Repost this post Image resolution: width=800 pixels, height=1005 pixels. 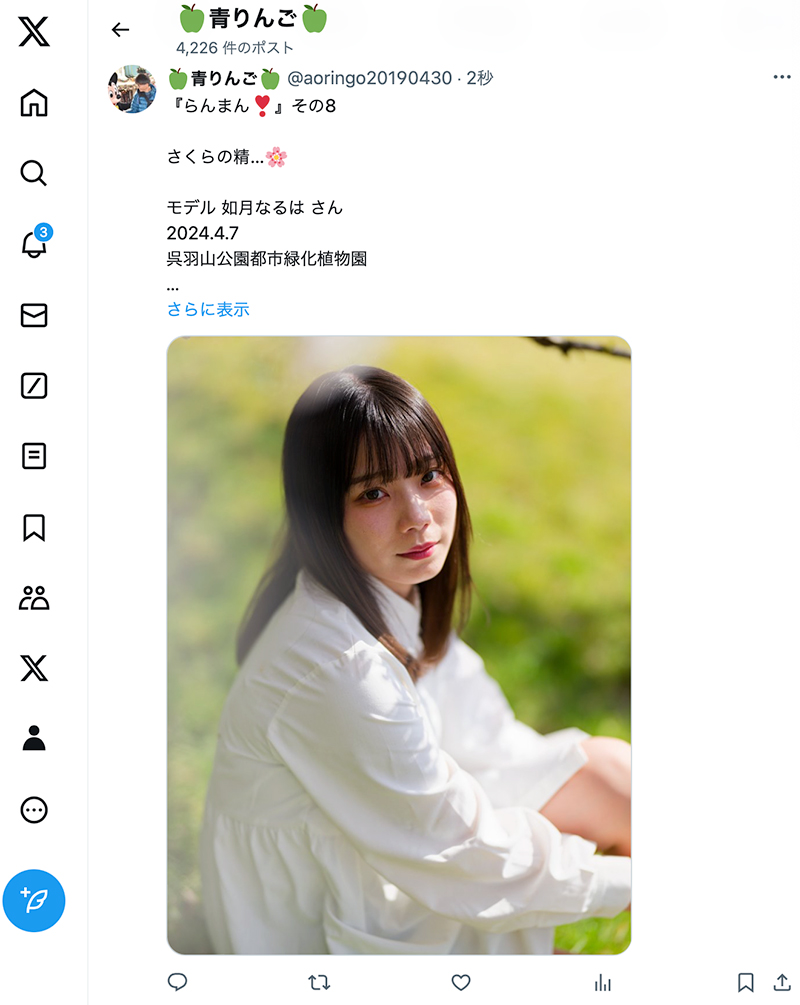[319, 982]
